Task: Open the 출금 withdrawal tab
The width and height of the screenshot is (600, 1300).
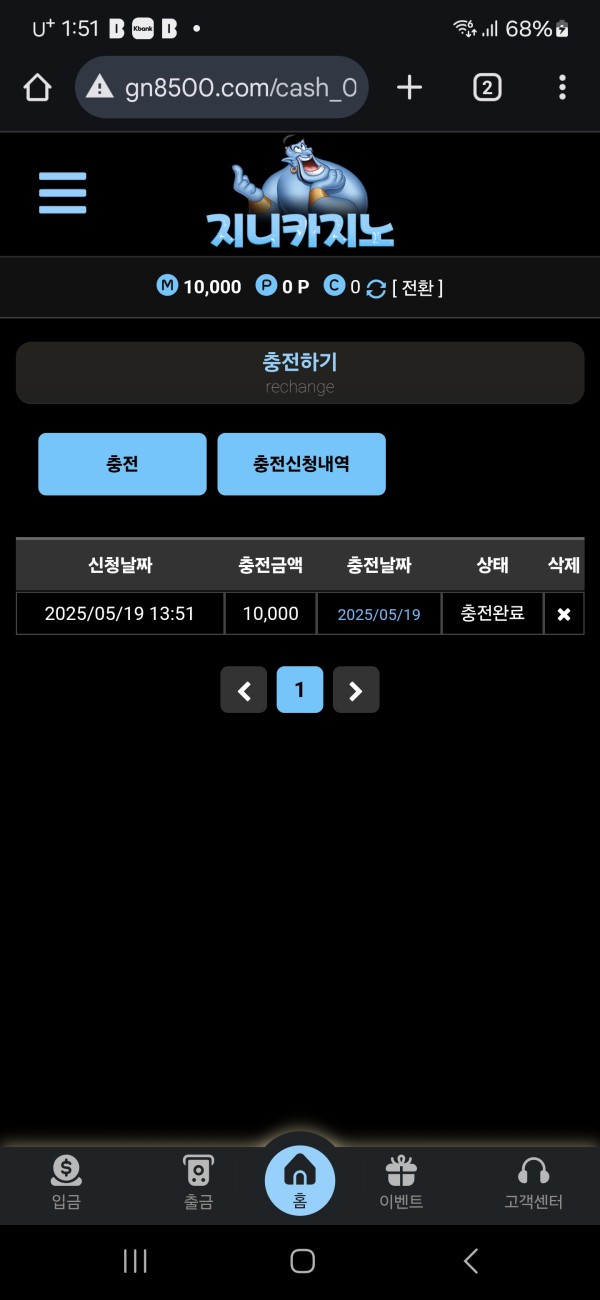Action: (198, 1183)
